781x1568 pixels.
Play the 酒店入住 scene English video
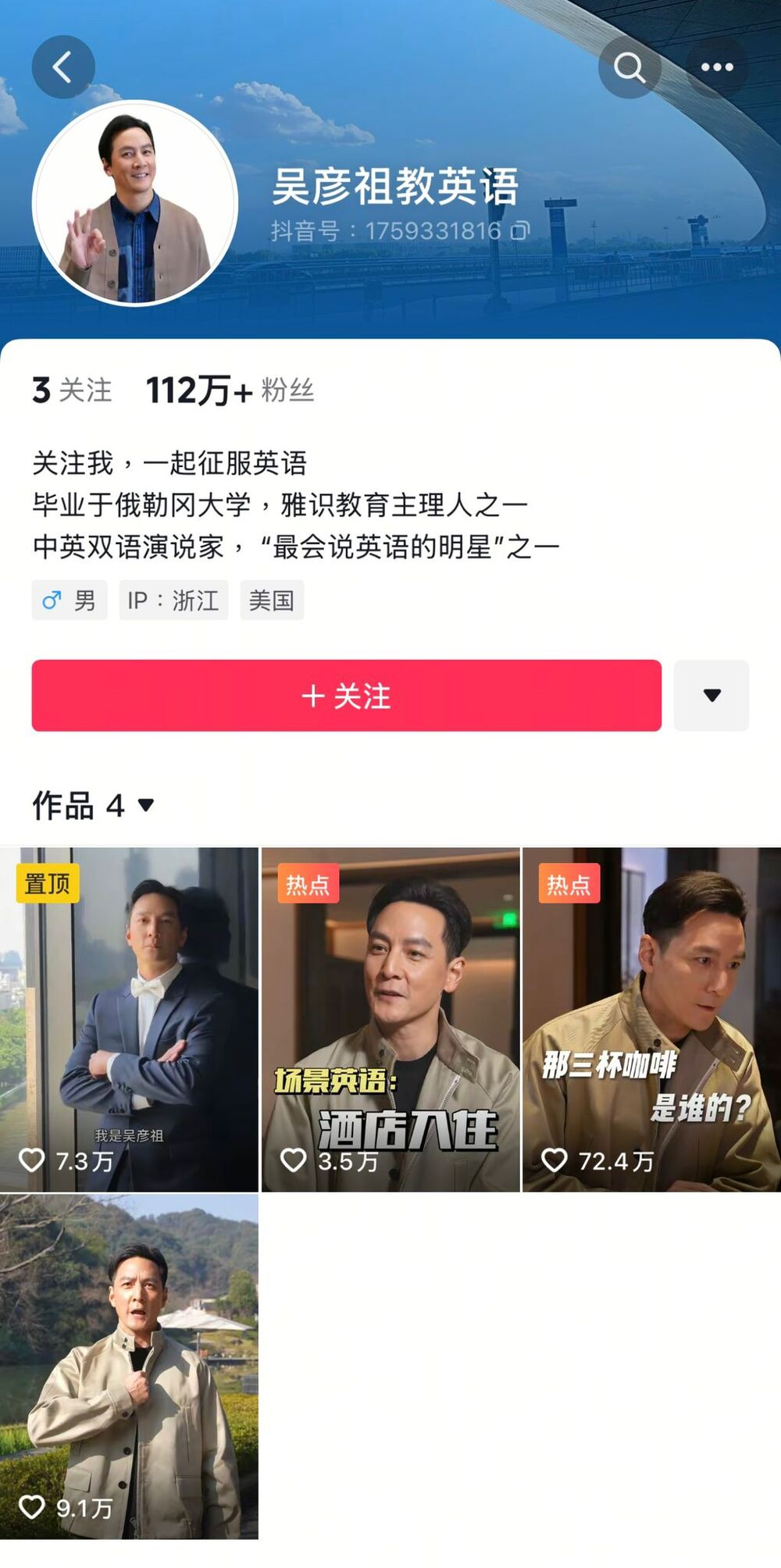pyautogui.click(x=390, y=1019)
